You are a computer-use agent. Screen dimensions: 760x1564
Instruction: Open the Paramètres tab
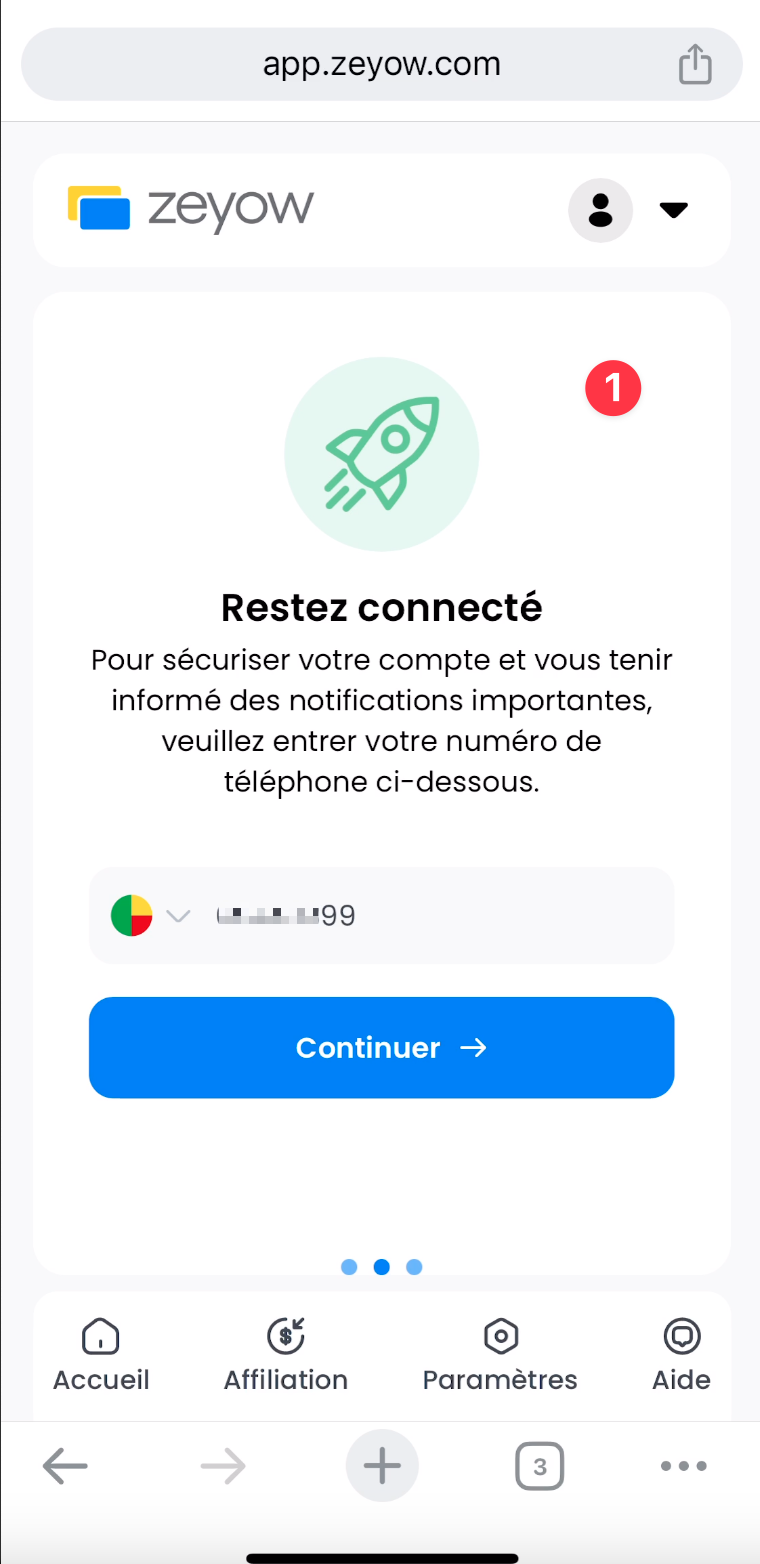coord(500,1355)
